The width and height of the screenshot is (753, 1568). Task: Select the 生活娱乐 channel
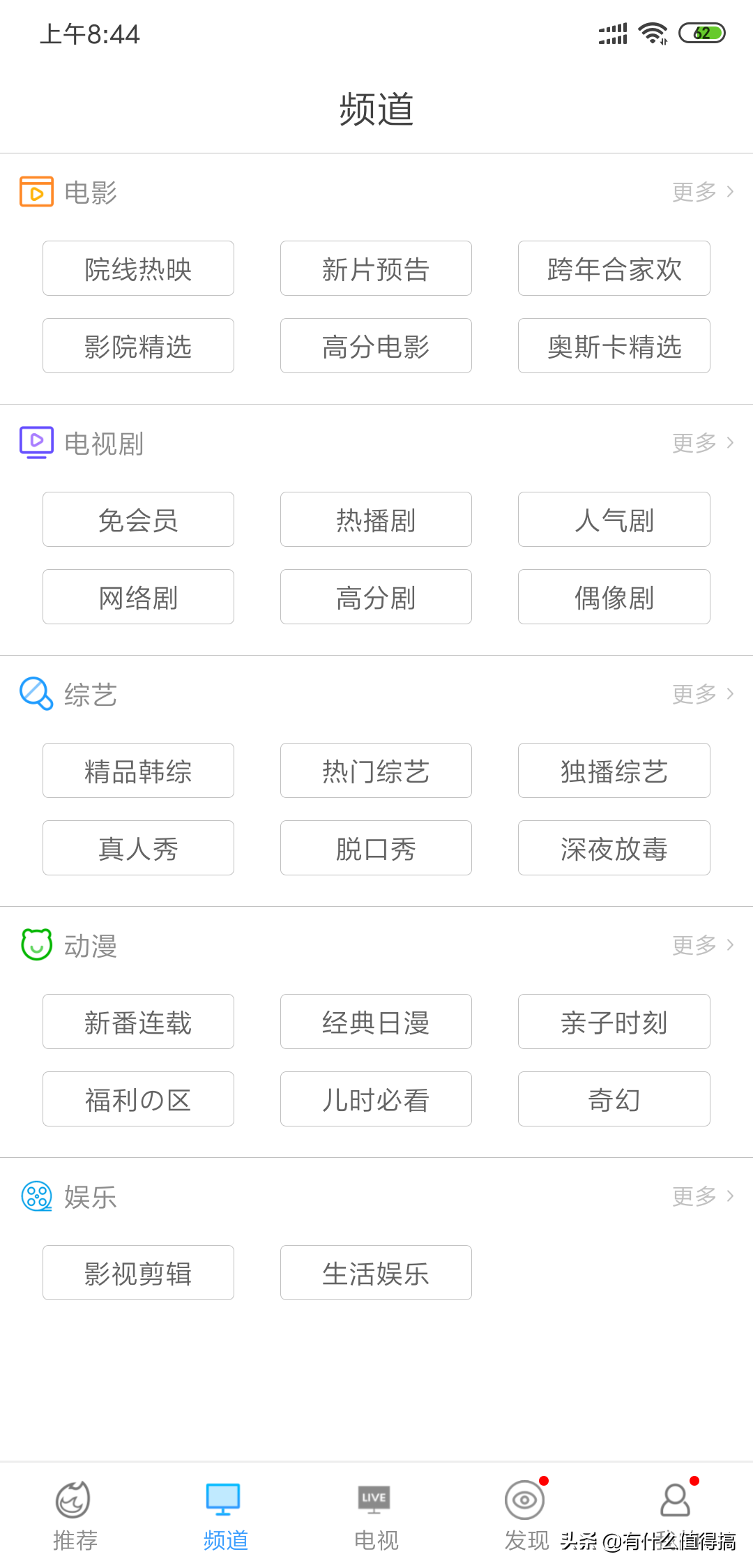tap(376, 1273)
